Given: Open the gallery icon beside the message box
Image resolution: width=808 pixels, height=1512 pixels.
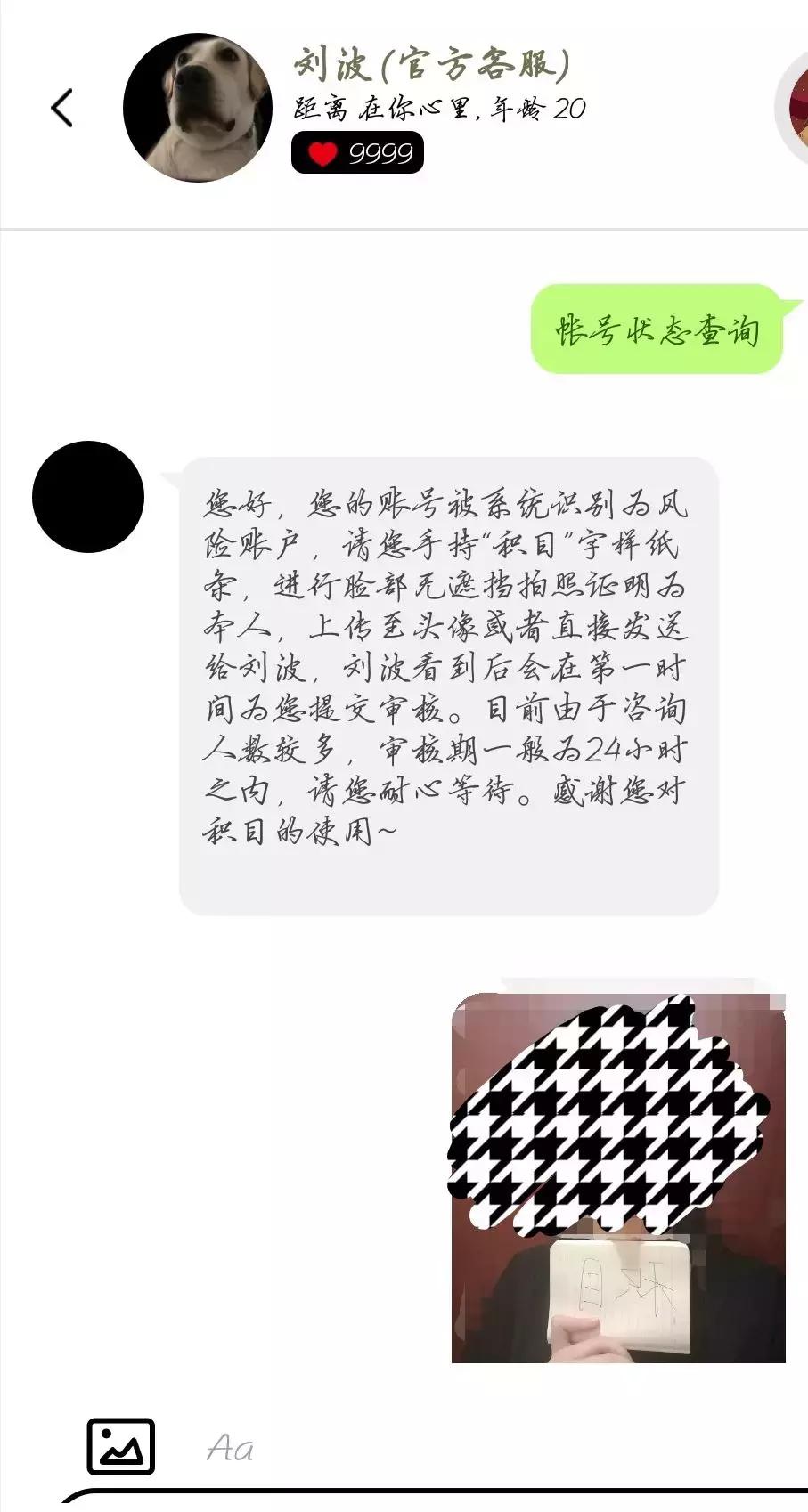Looking at the screenshot, I should coord(120,1445).
